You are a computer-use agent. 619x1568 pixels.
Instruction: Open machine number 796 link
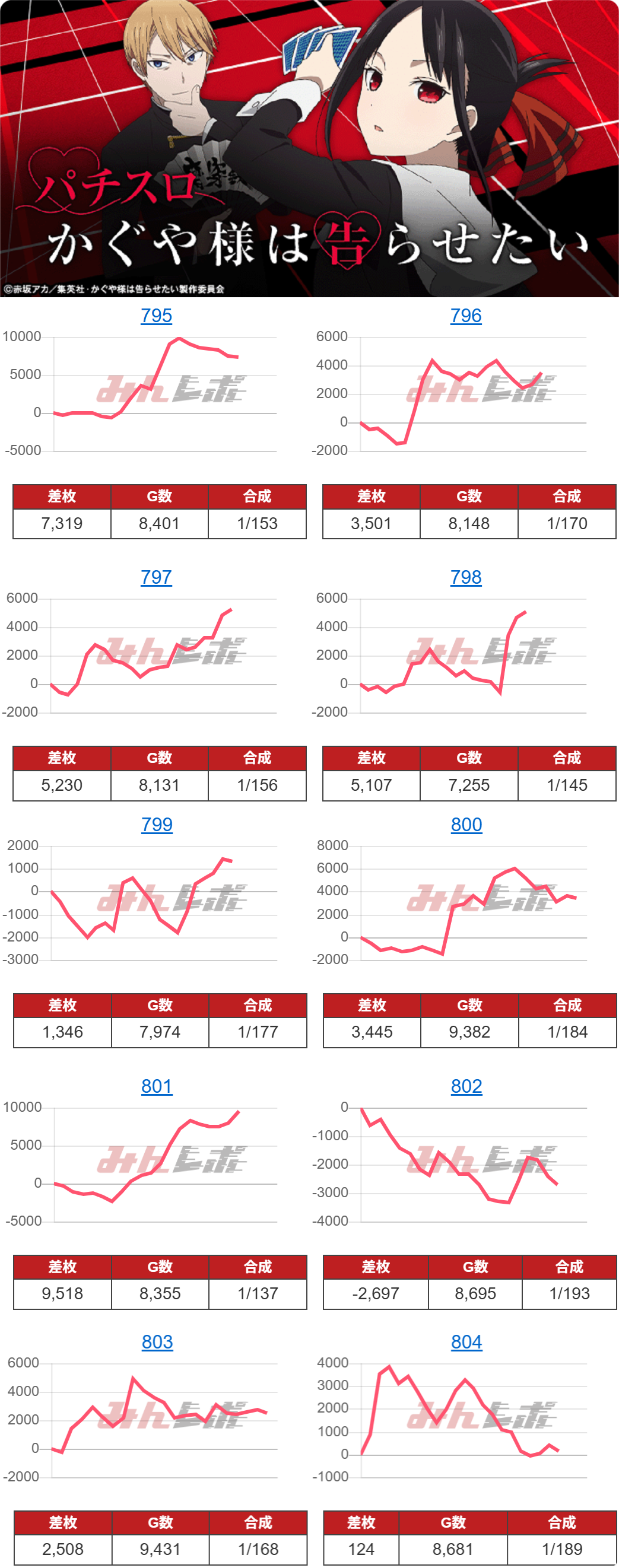point(466,315)
